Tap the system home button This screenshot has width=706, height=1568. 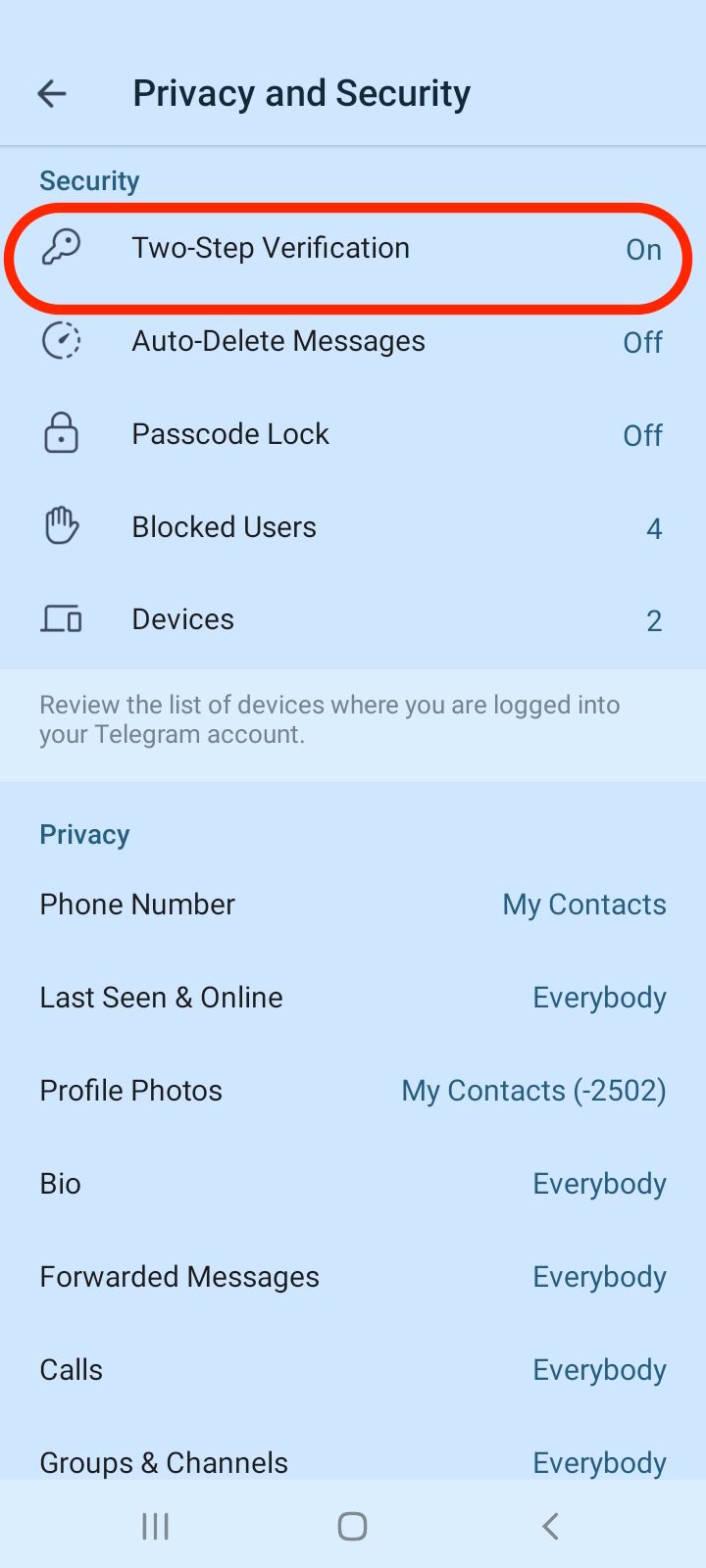(352, 1526)
